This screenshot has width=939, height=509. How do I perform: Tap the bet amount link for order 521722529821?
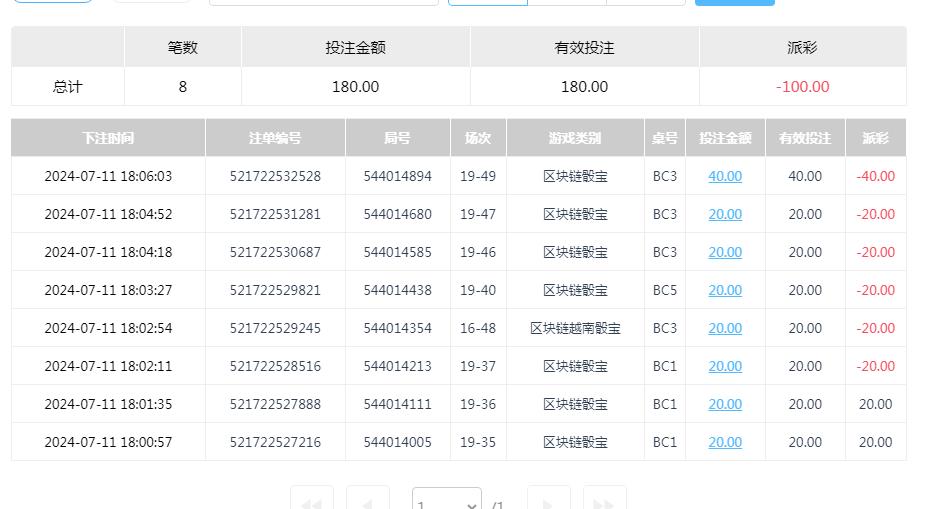pyautogui.click(x=725, y=290)
